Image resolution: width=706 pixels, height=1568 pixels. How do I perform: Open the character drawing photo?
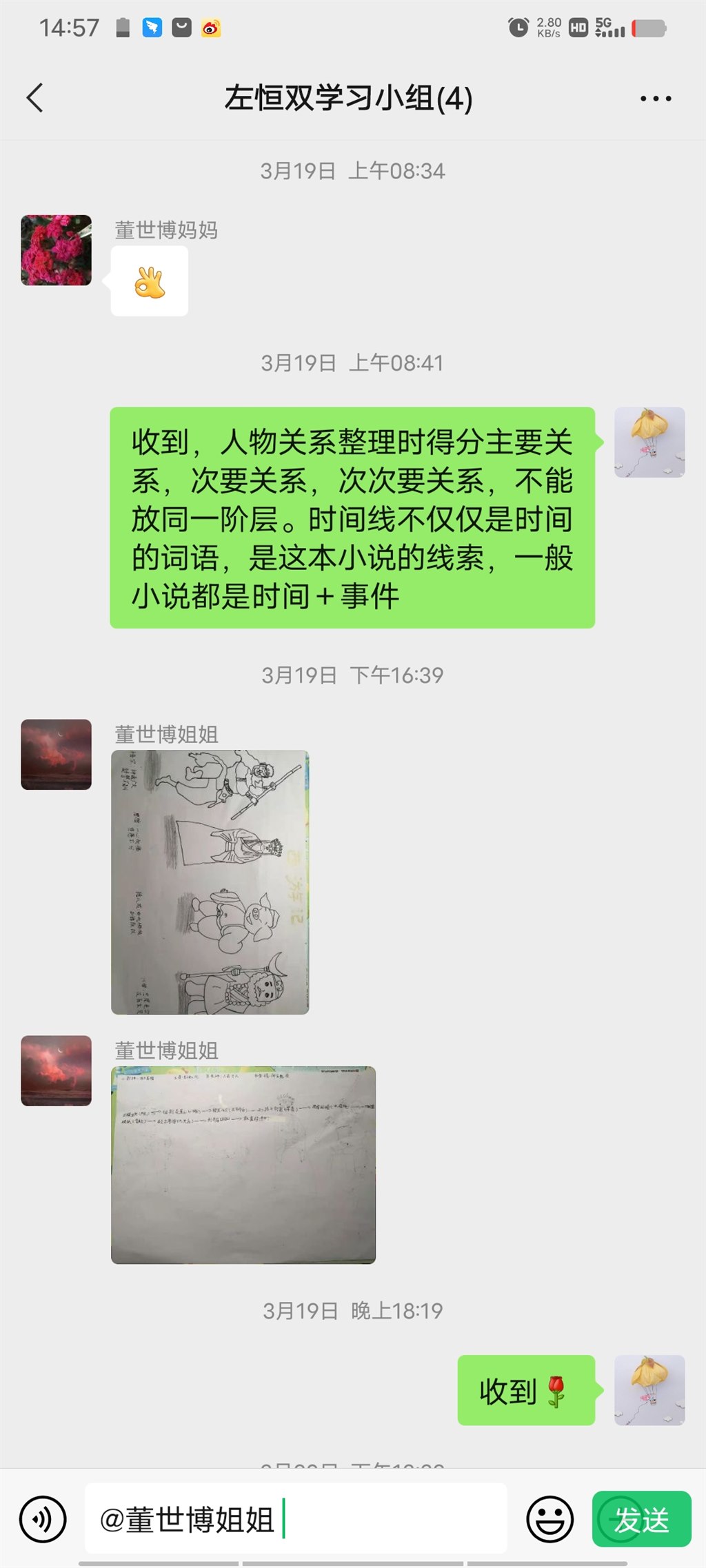coord(210,882)
